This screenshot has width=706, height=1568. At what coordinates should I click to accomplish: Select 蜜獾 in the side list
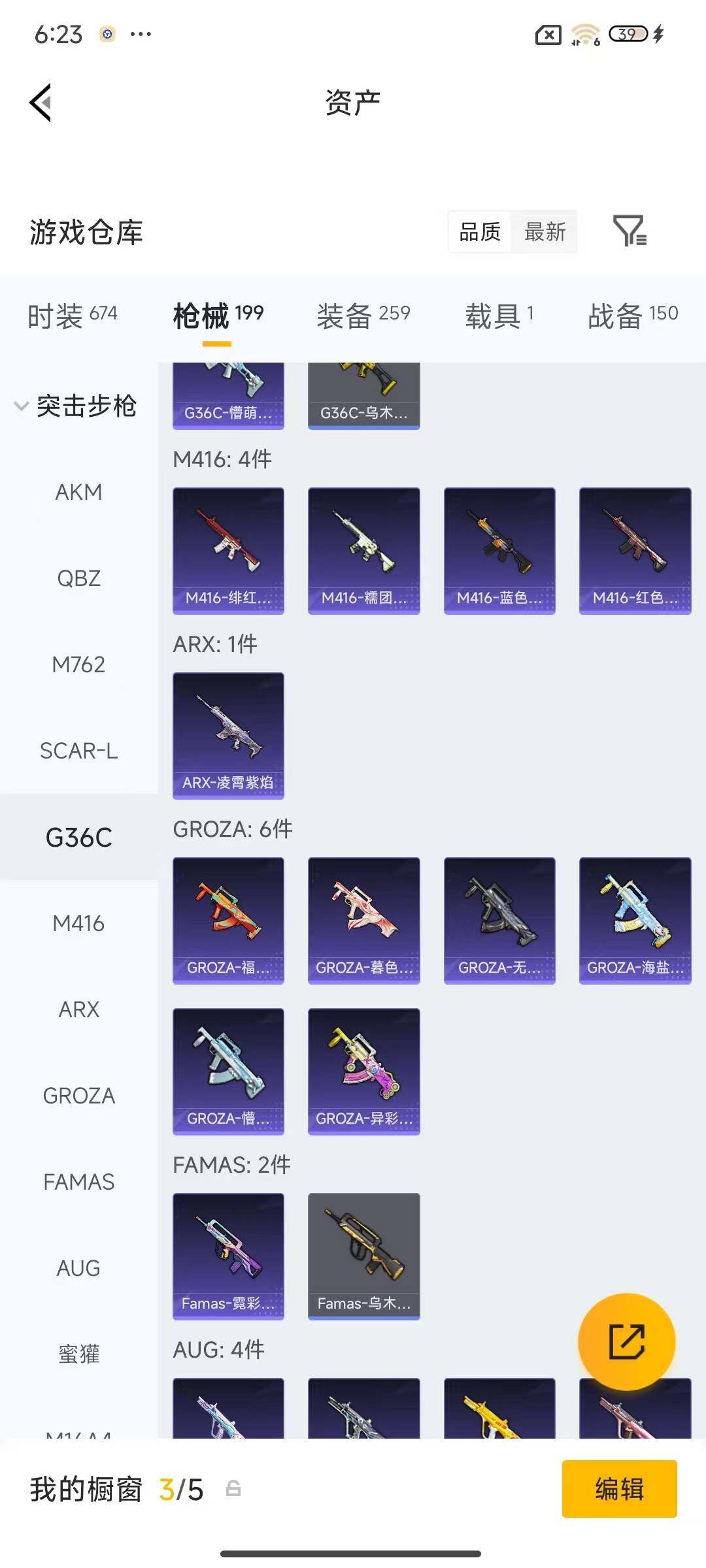78,1354
